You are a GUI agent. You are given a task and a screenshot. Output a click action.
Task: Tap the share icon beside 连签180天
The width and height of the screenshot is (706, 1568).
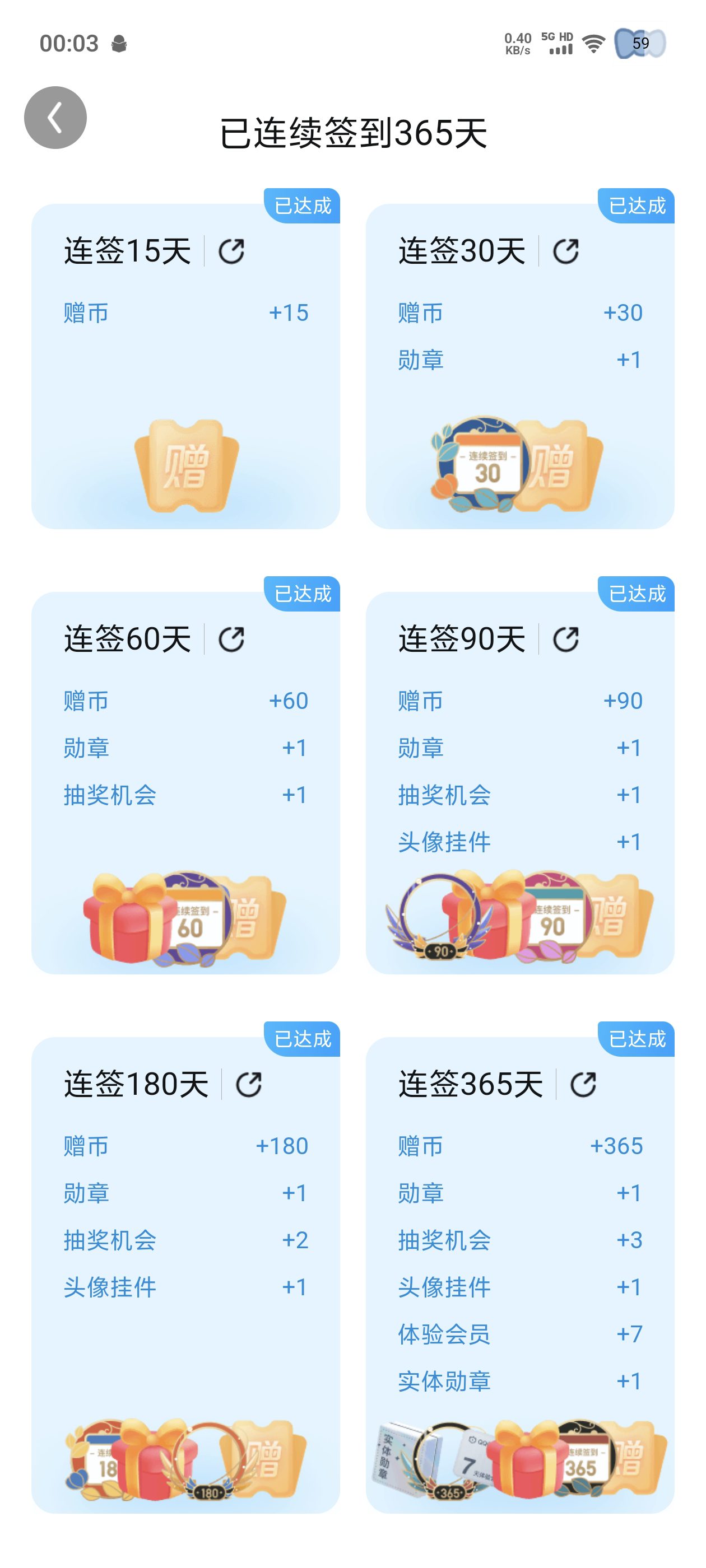click(249, 1085)
